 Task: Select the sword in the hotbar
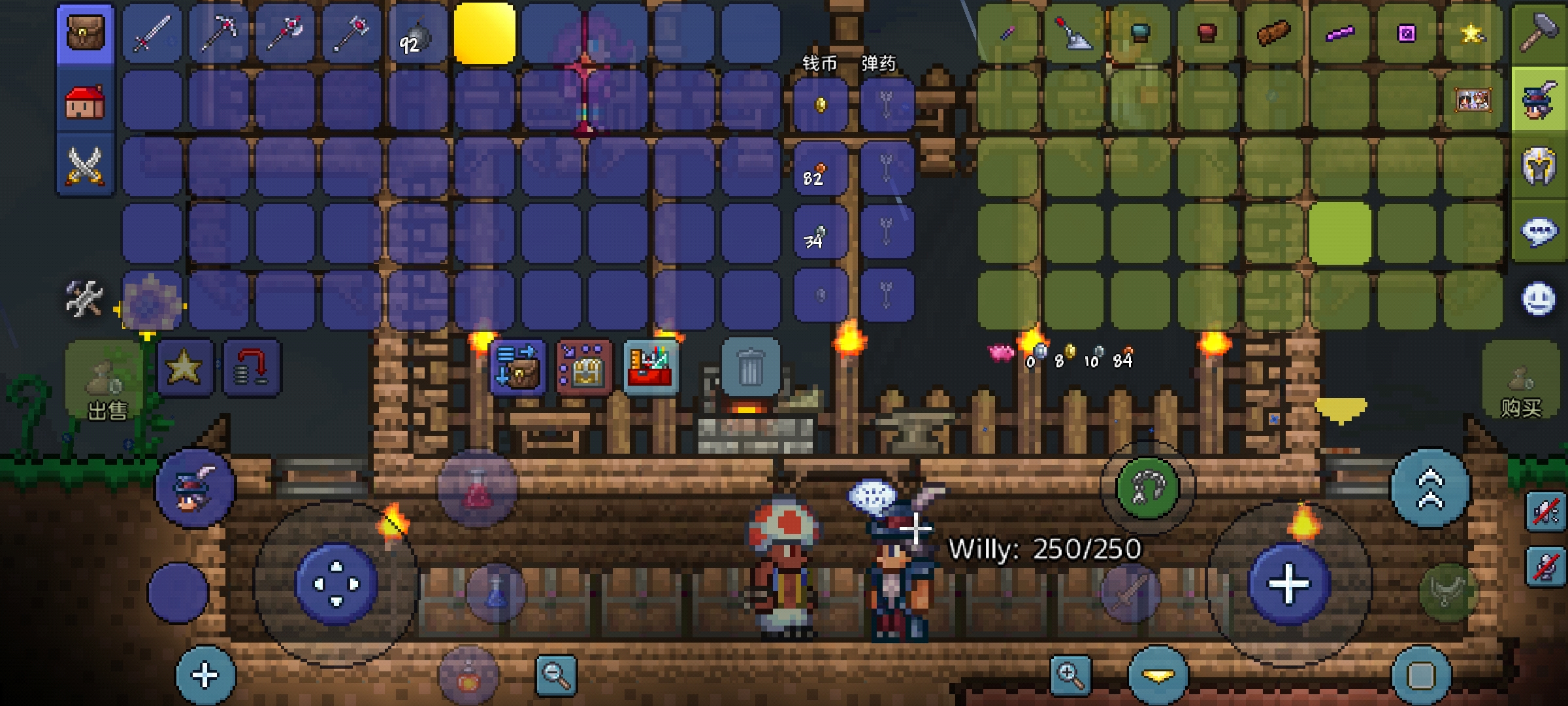(x=152, y=33)
